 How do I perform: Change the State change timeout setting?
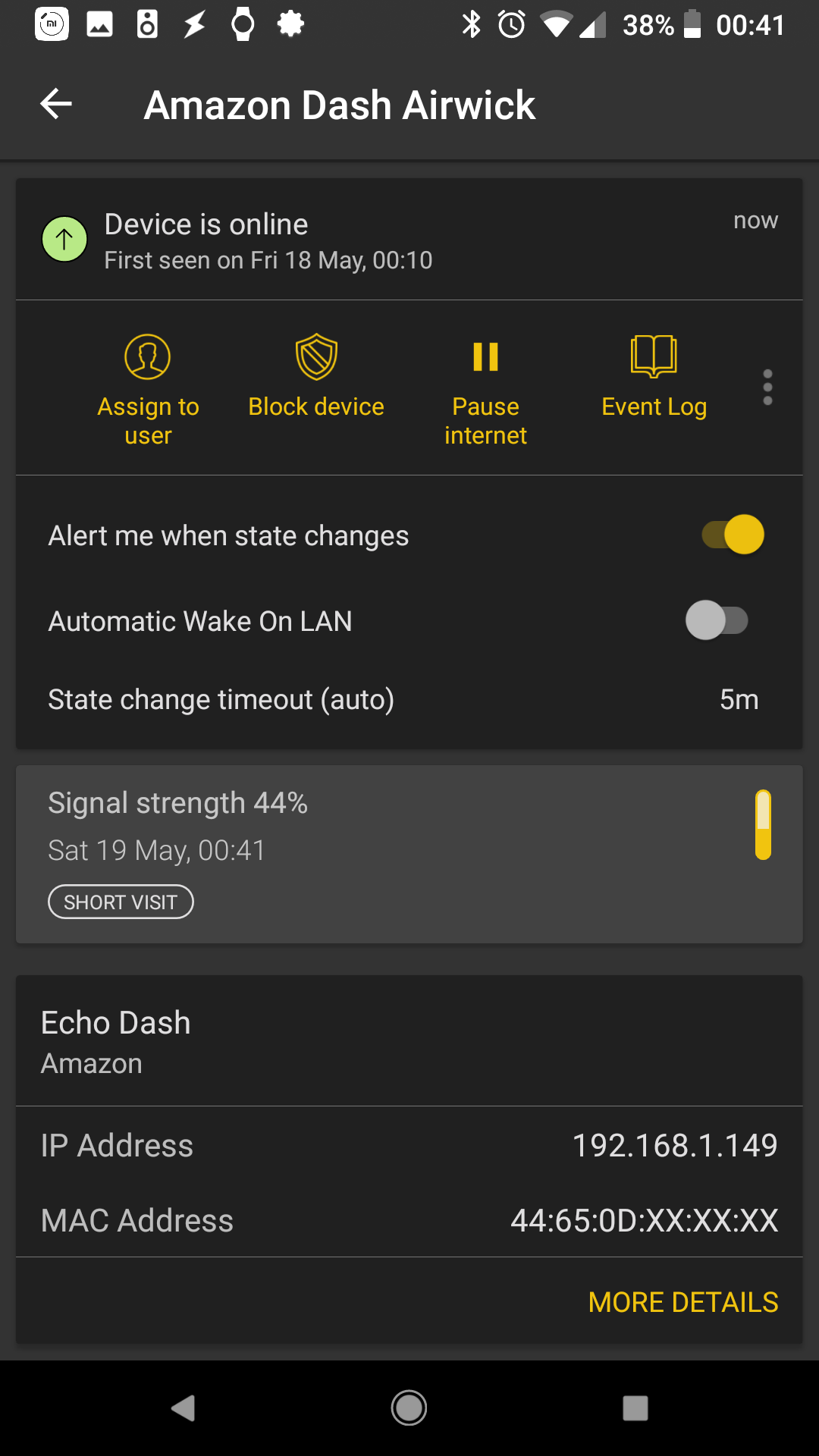coord(409,699)
